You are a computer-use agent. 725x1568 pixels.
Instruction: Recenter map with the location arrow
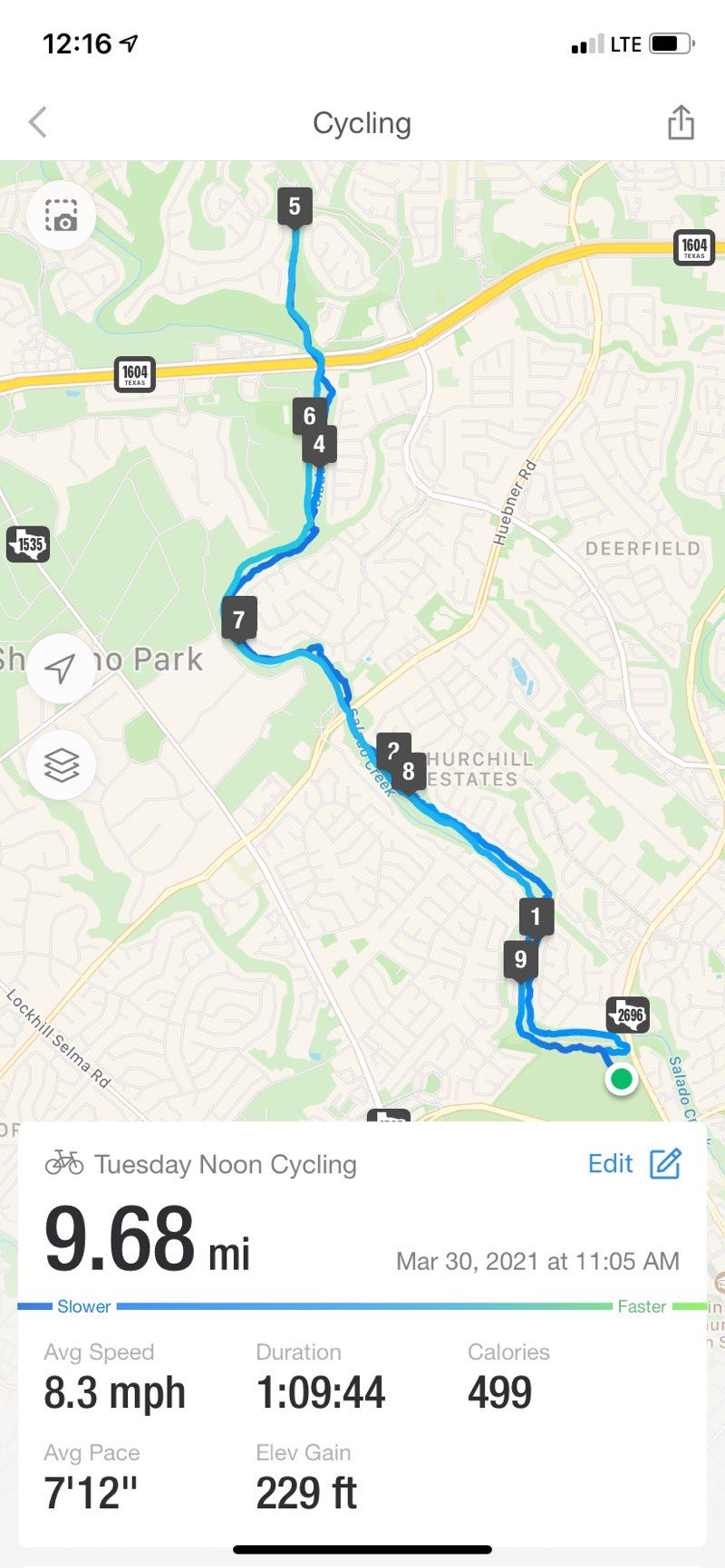61,669
